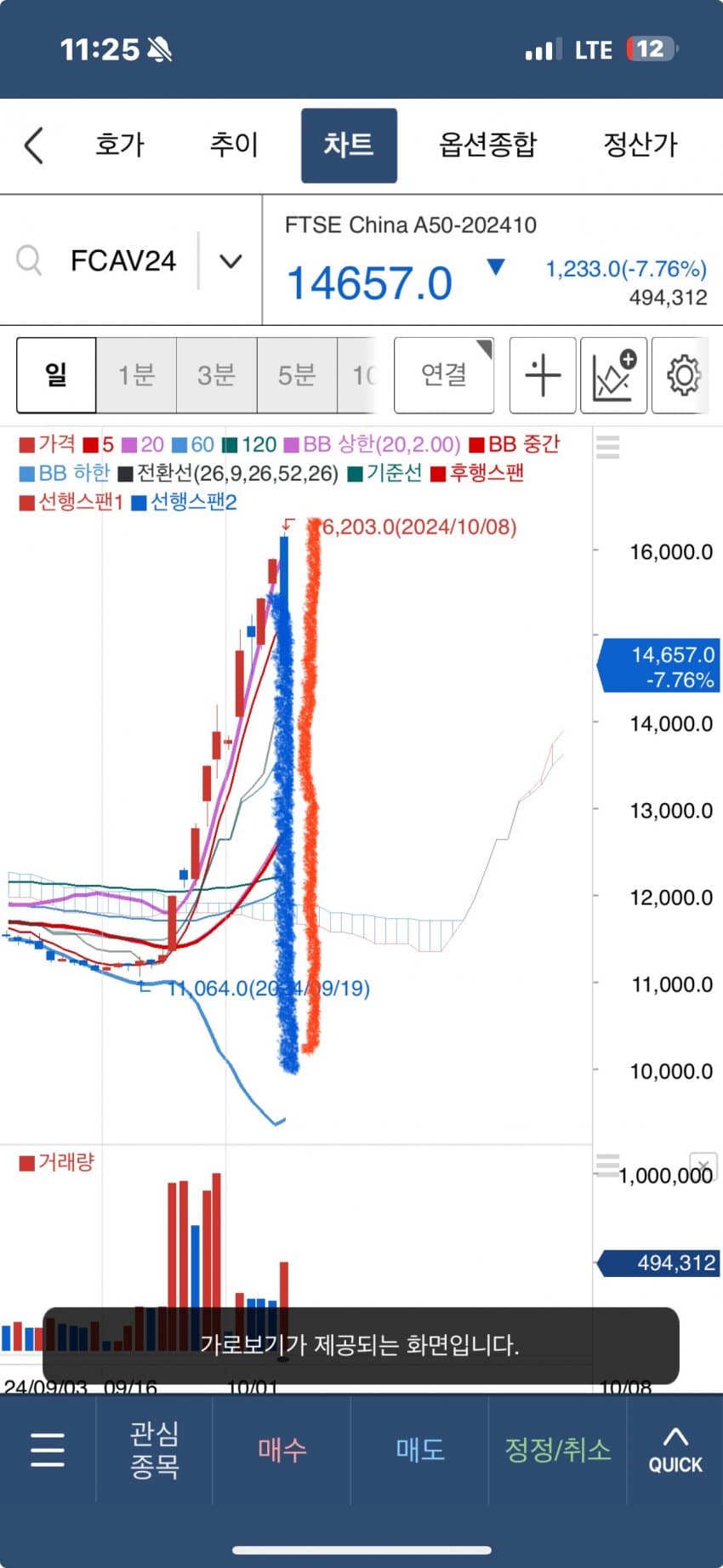
Task: Tap 매도 to sell
Action: click(420, 1449)
